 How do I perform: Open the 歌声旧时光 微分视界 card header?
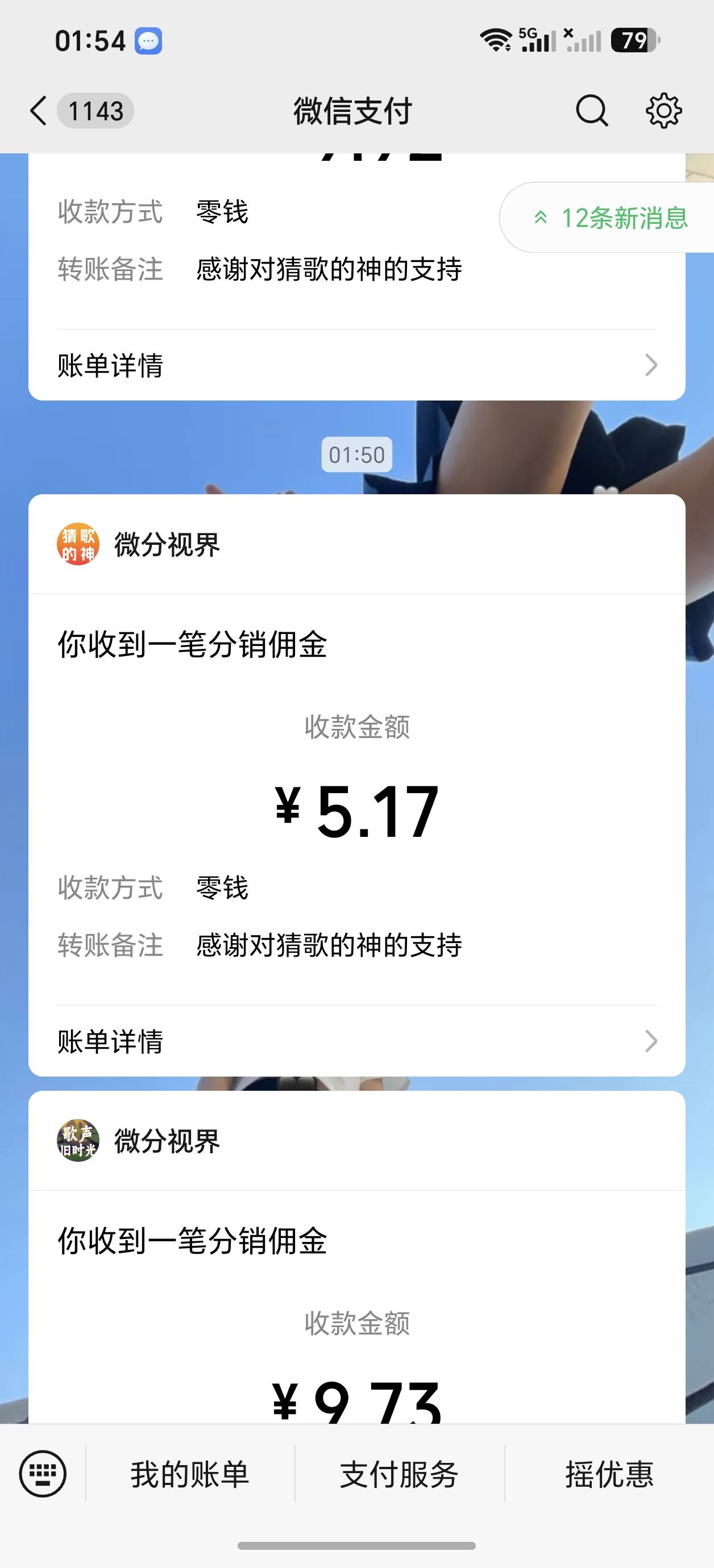(x=357, y=1141)
